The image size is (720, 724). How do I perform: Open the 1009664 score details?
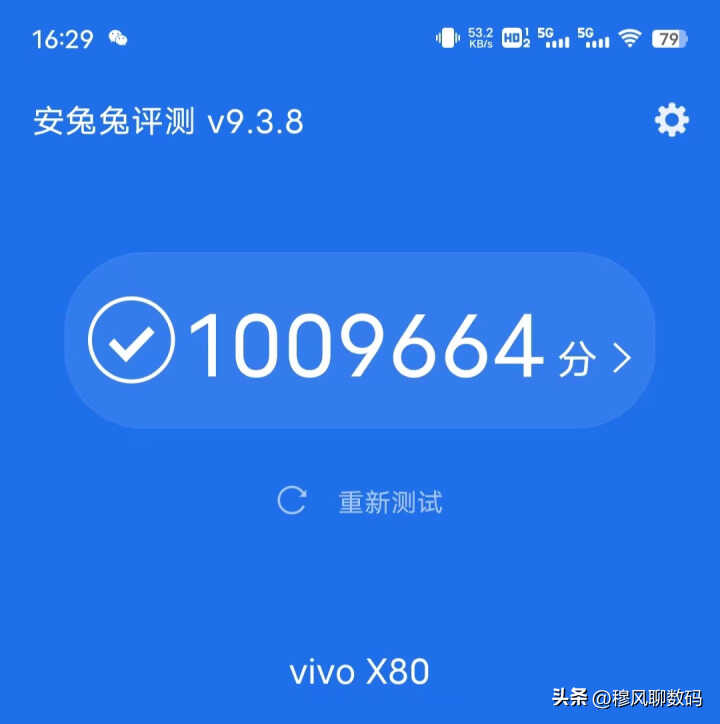pyautogui.click(x=360, y=343)
